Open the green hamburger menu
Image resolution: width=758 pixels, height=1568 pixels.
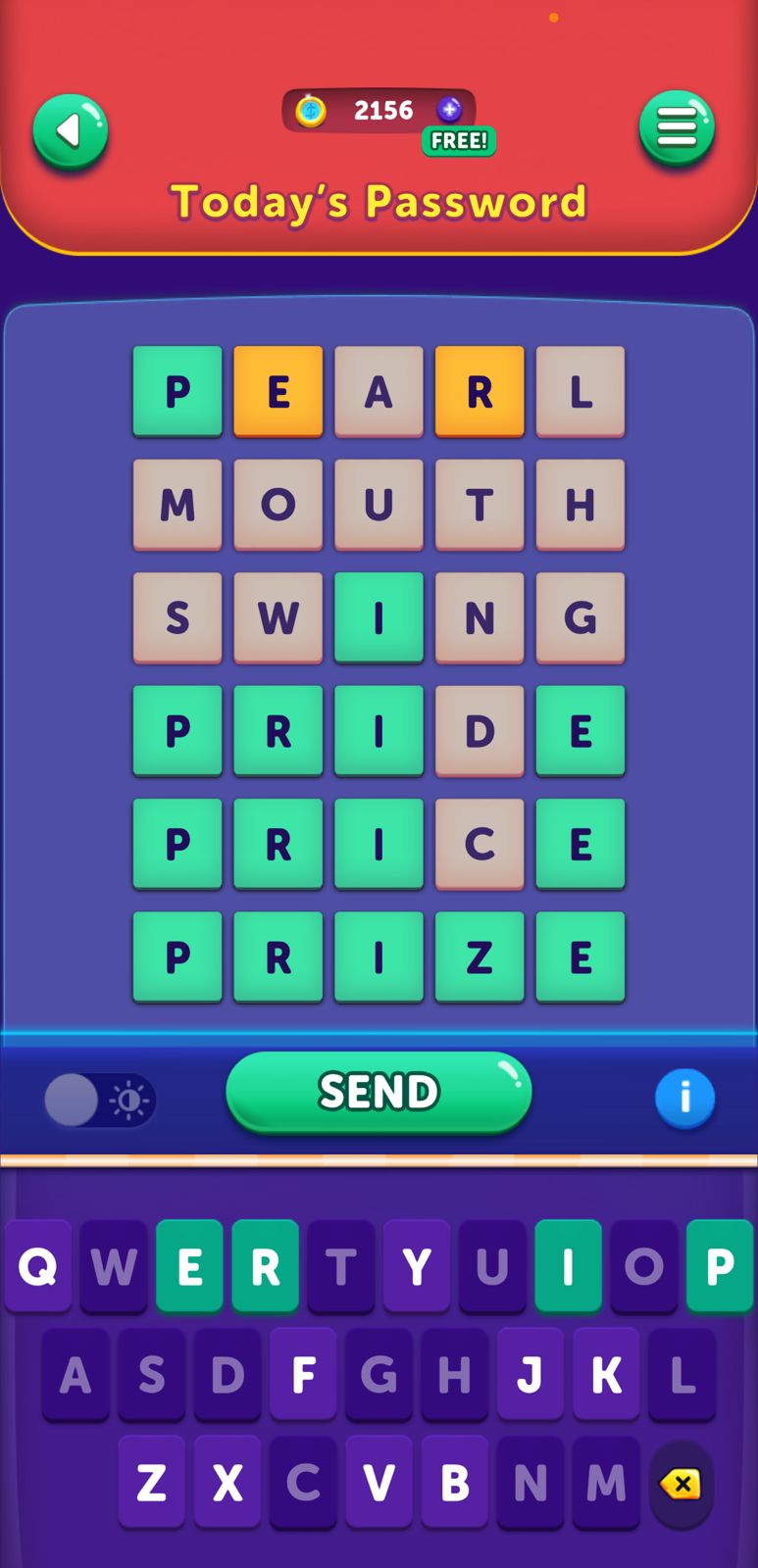677,127
